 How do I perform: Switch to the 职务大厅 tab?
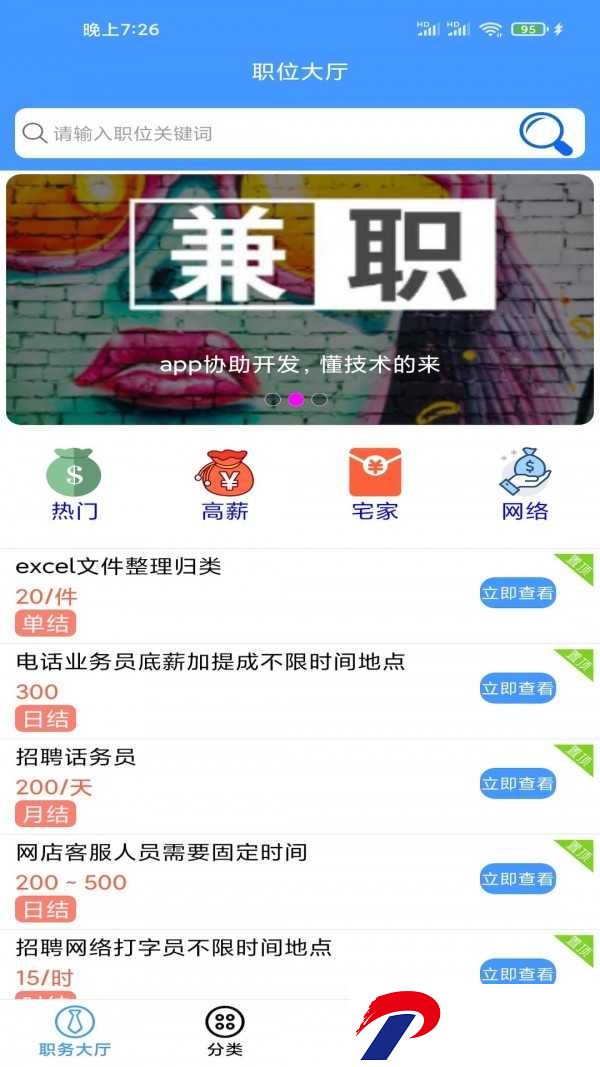click(75, 1032)
